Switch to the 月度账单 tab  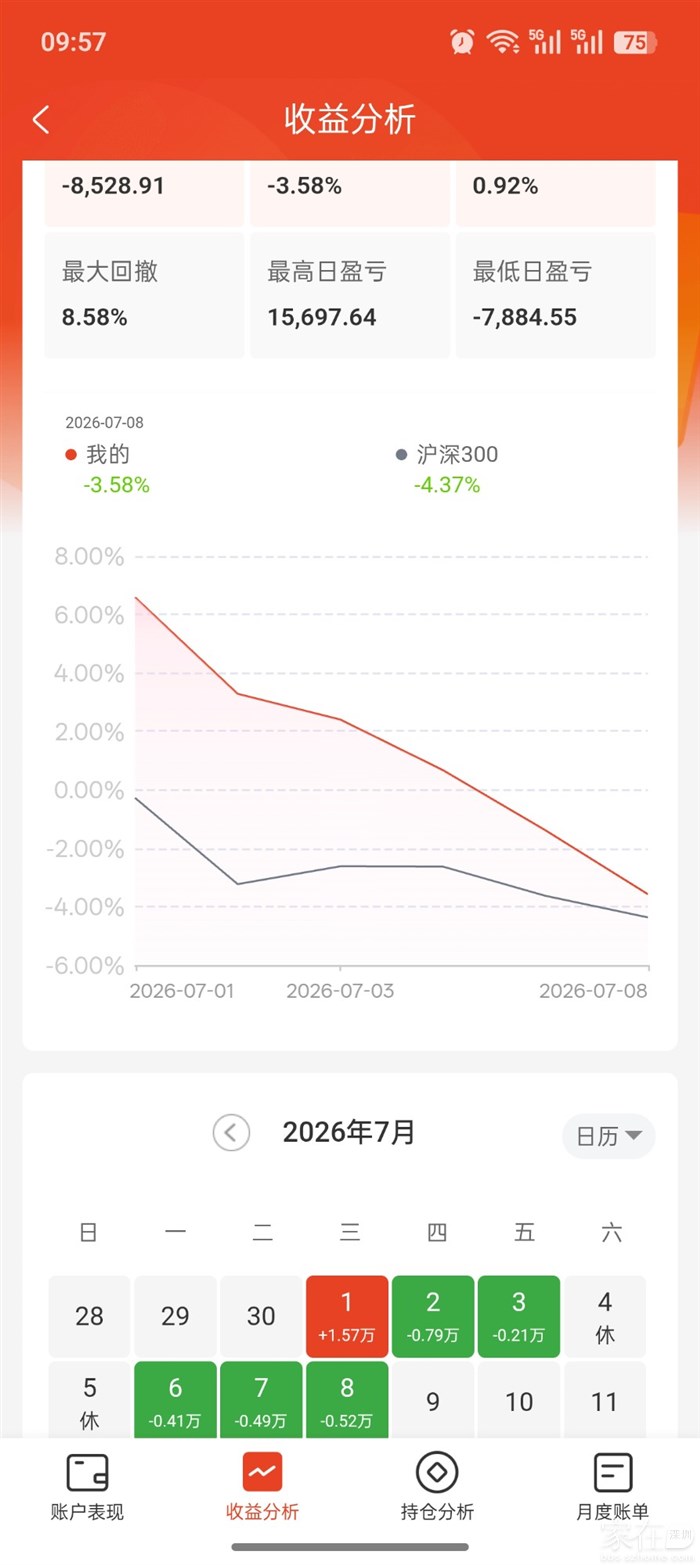[x=612, y=1486]
